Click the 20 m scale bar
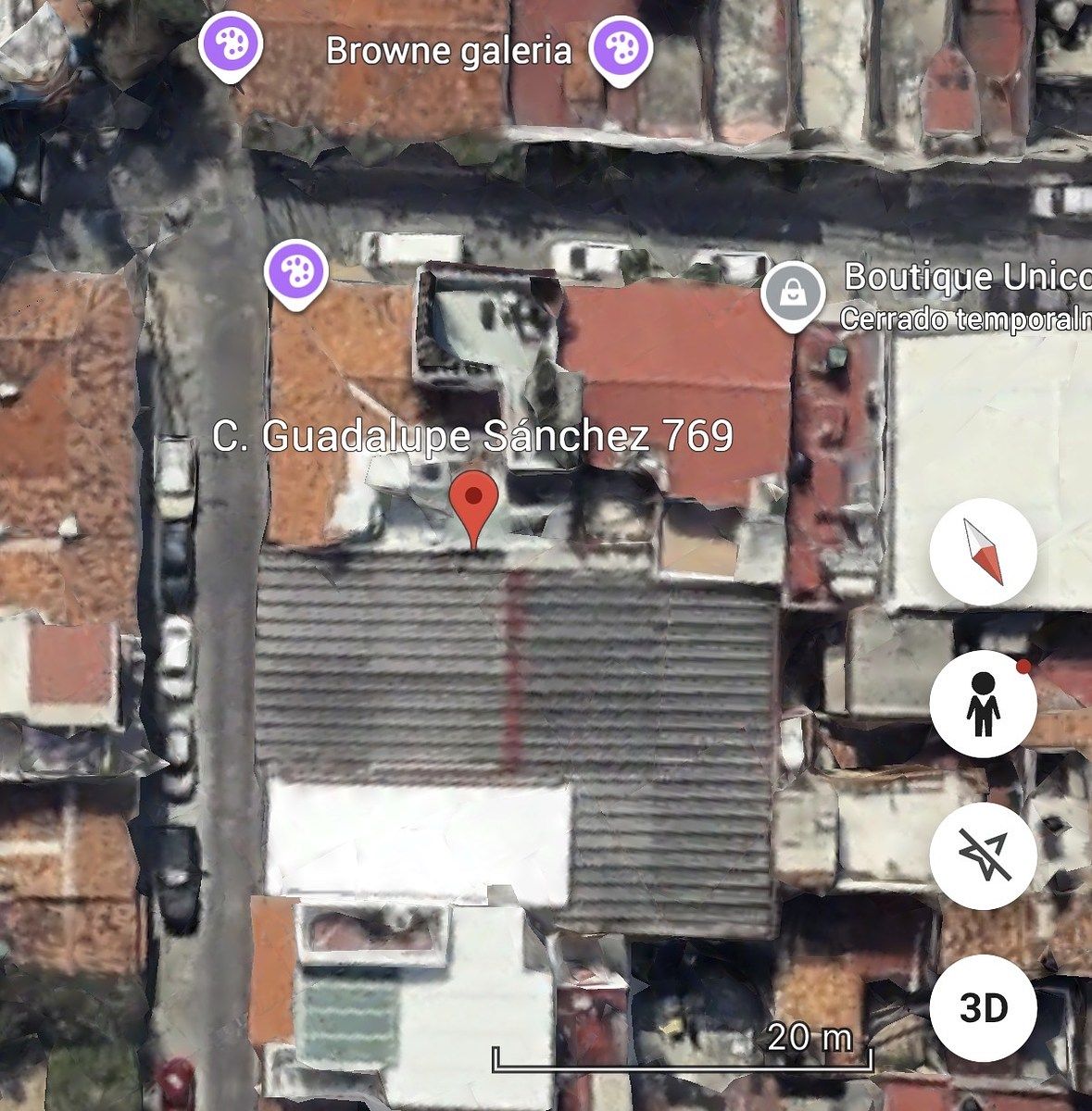This screenshot has width=1092, height=1111. [685, 1054]
